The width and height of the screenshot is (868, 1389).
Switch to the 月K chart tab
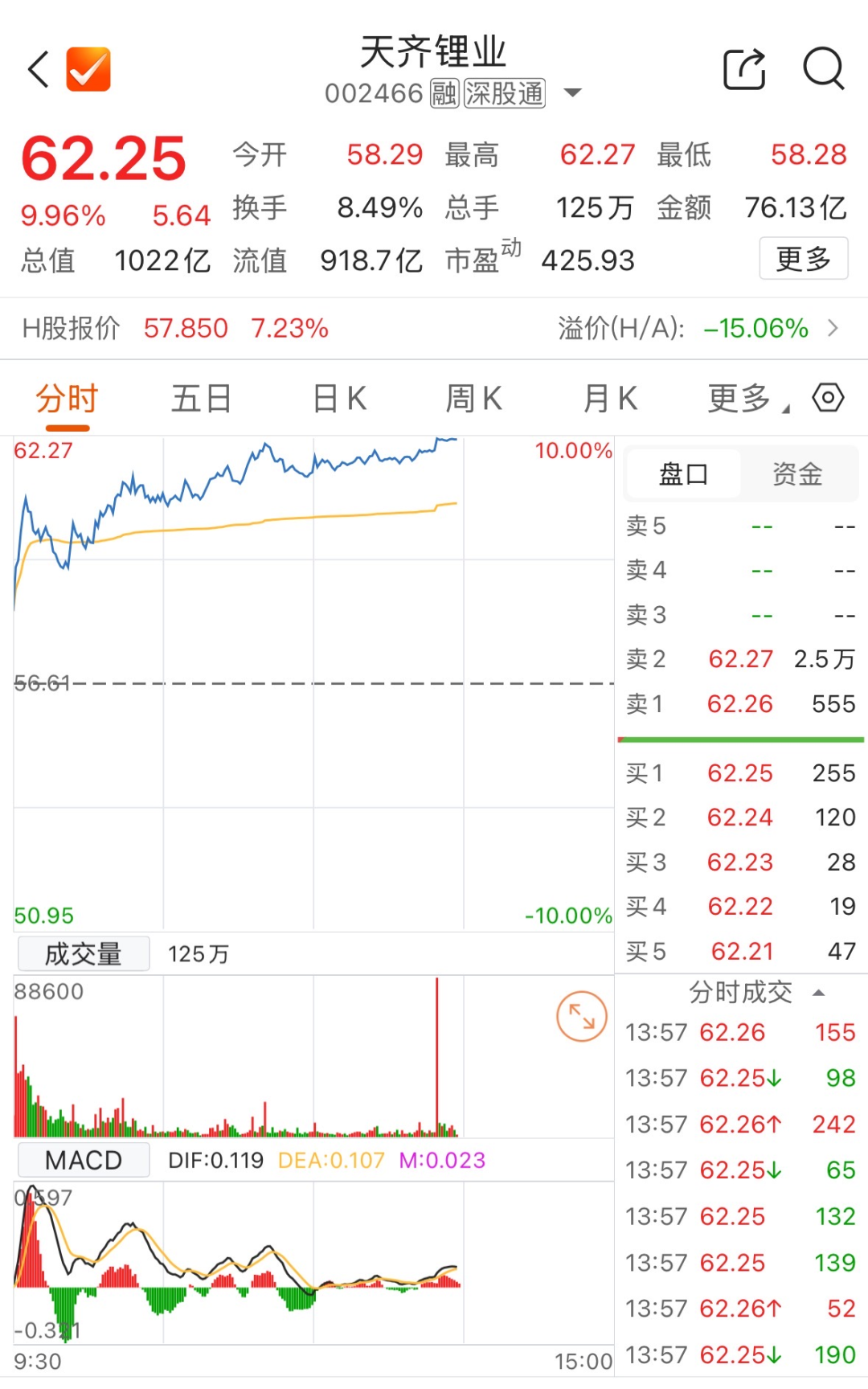pos(610,399)
